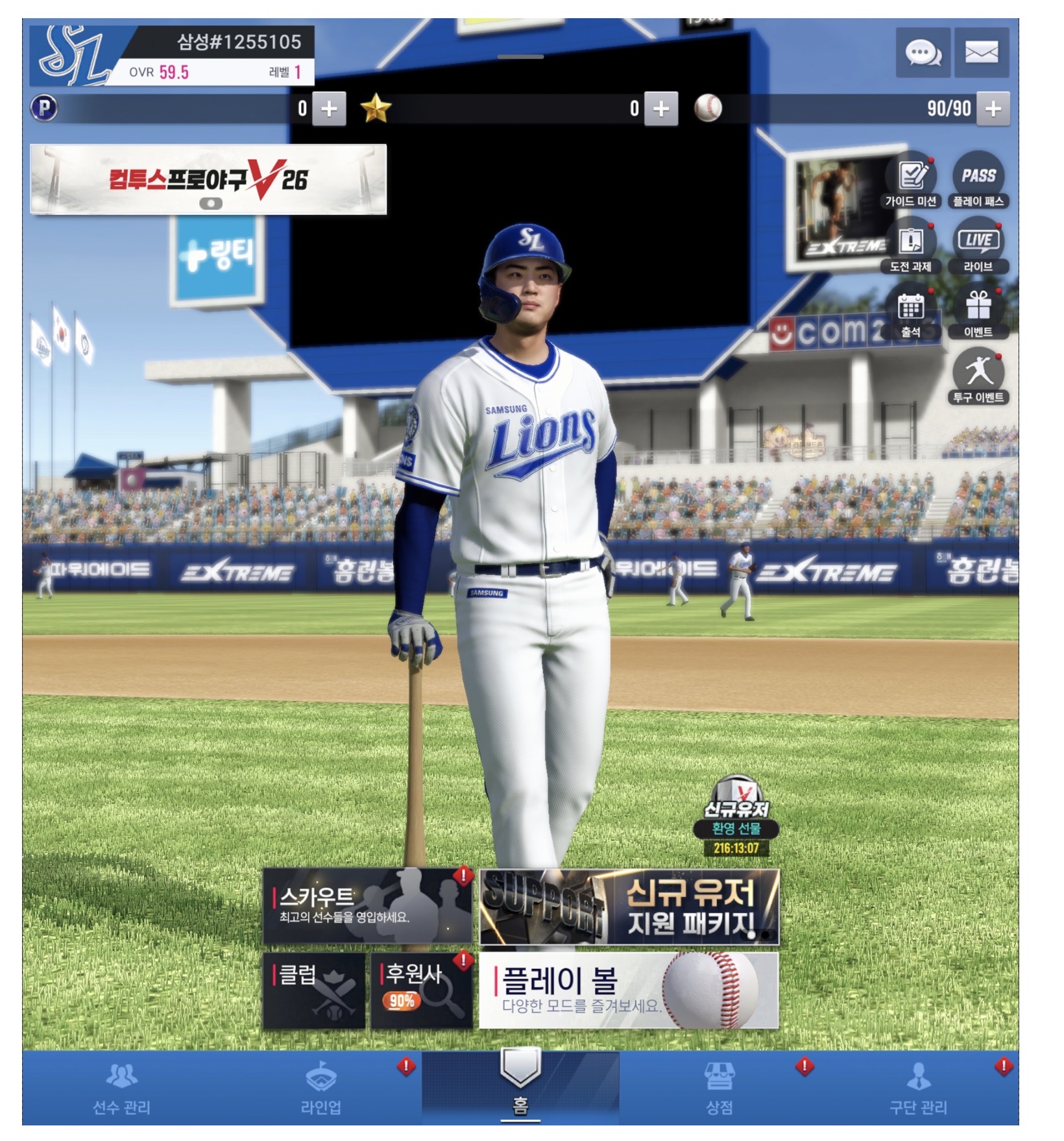Tap plus to add P points
This screenshot has height=1141, width=1064.
point(329,108)
